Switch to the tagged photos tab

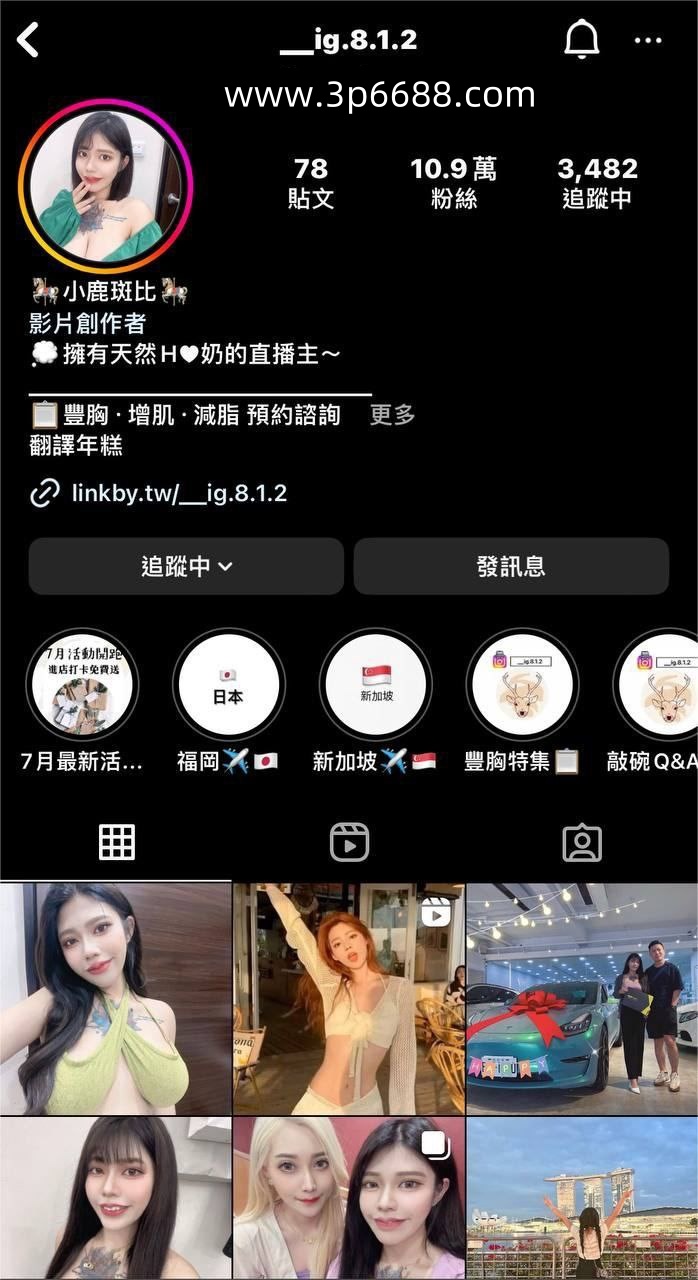[581, 843]
